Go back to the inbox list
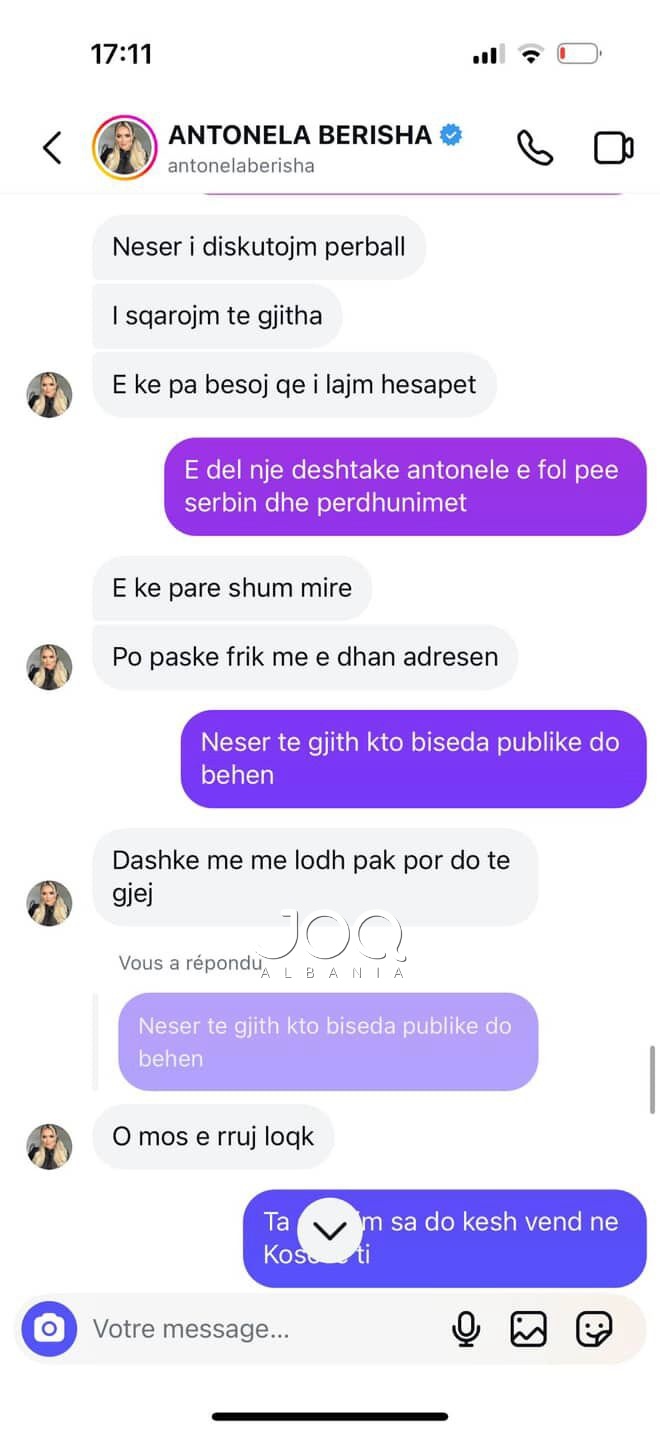Viewport: 660px width, 1434px height. click(52, 148)
